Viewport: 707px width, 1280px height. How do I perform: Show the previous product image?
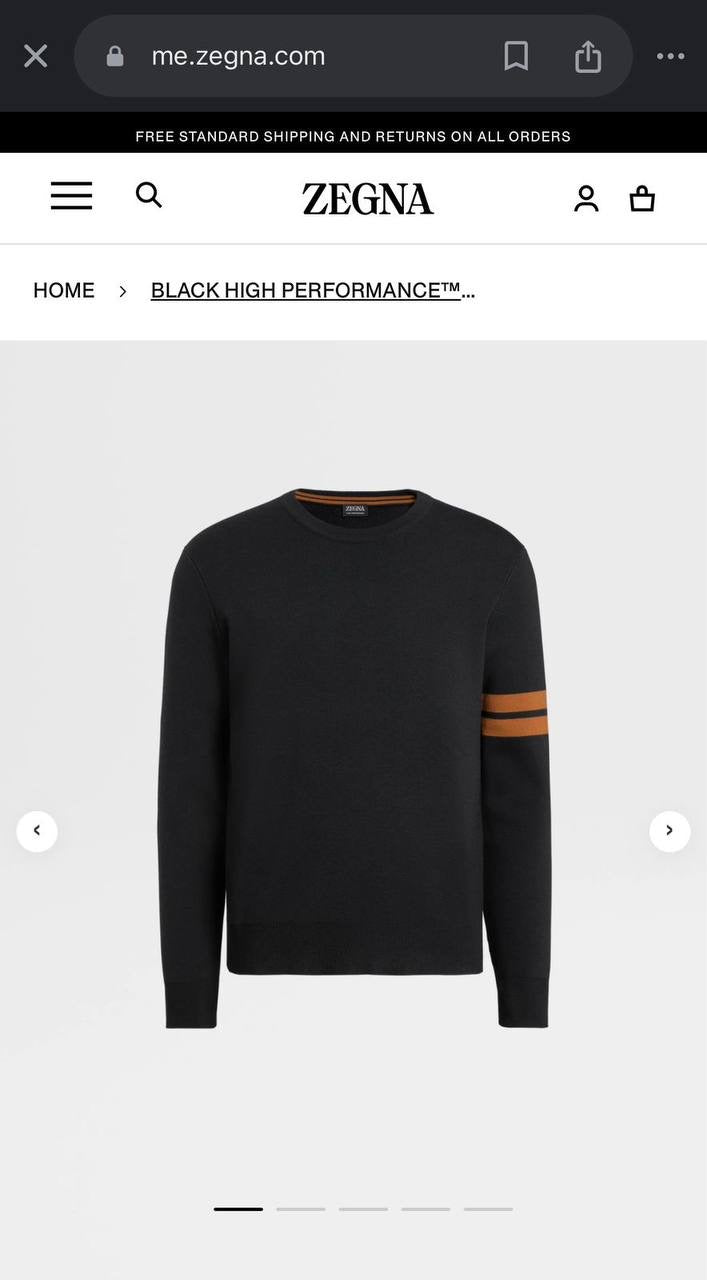point(37,830)
